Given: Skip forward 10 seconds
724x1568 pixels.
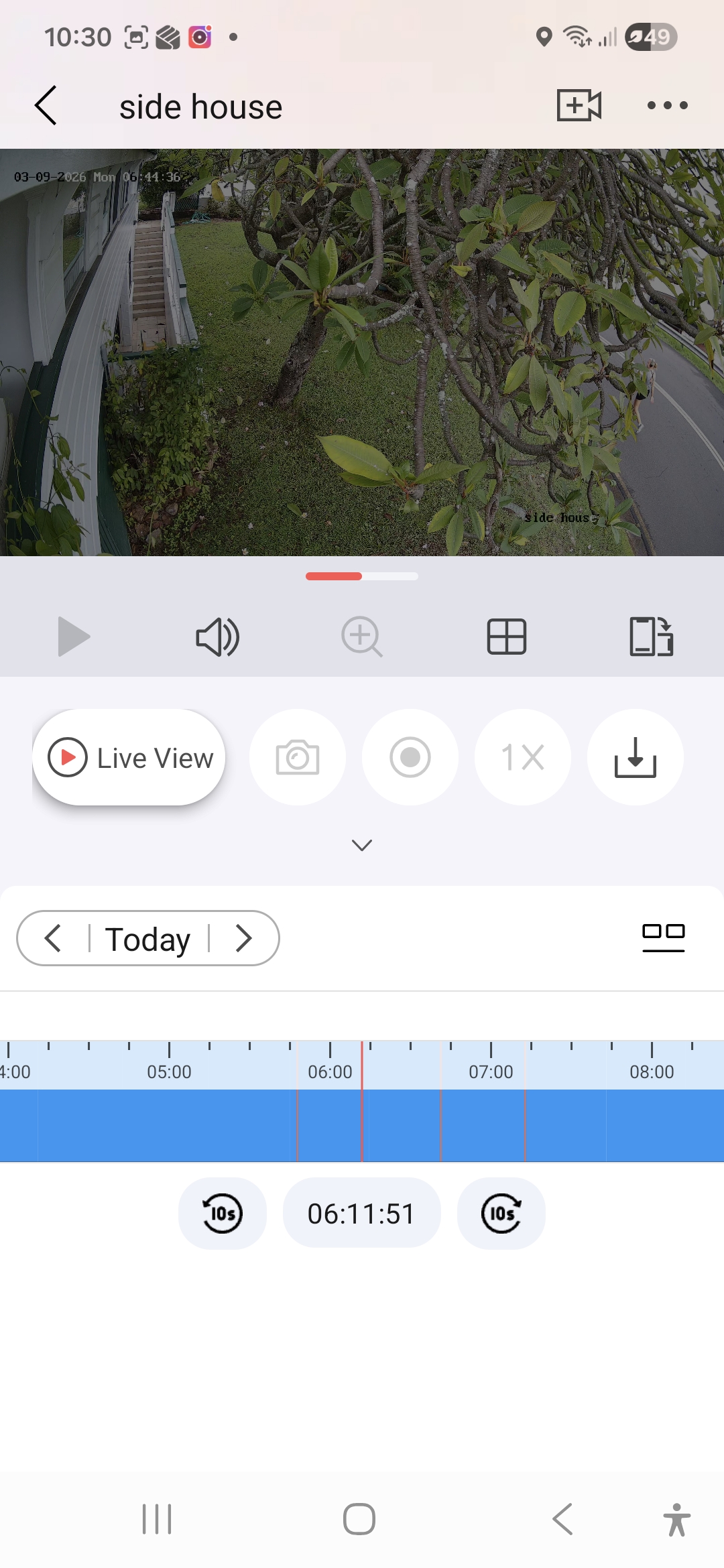Looking at the screenshot, I should point(501,1214).
